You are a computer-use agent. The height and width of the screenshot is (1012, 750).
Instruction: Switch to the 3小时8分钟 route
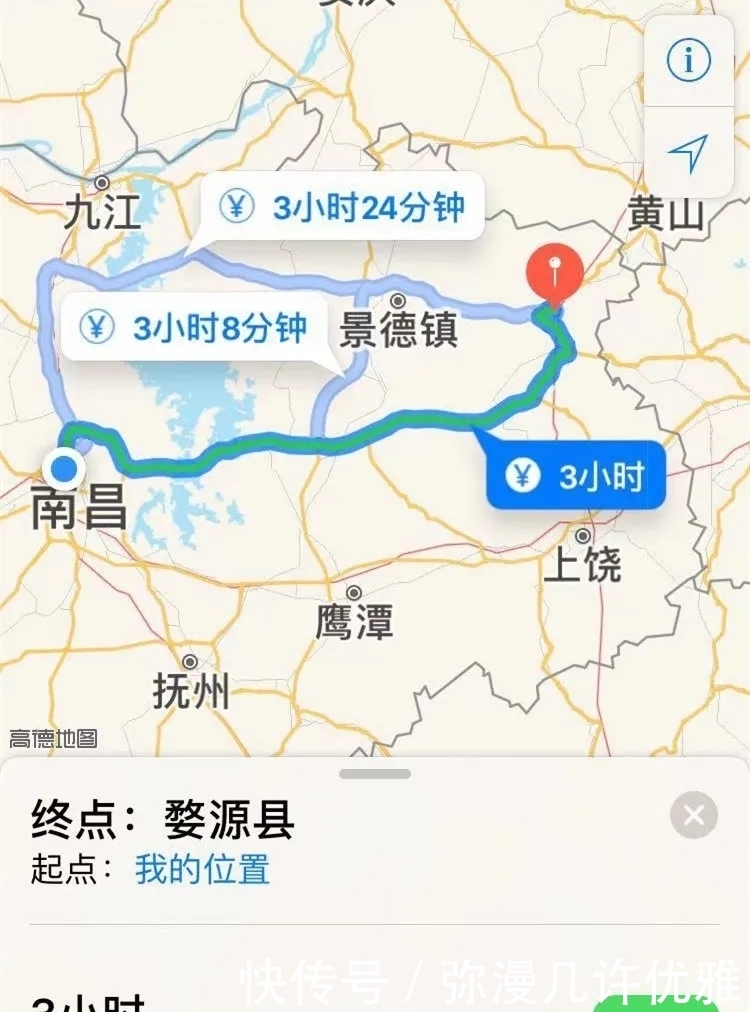coord(198,325)
